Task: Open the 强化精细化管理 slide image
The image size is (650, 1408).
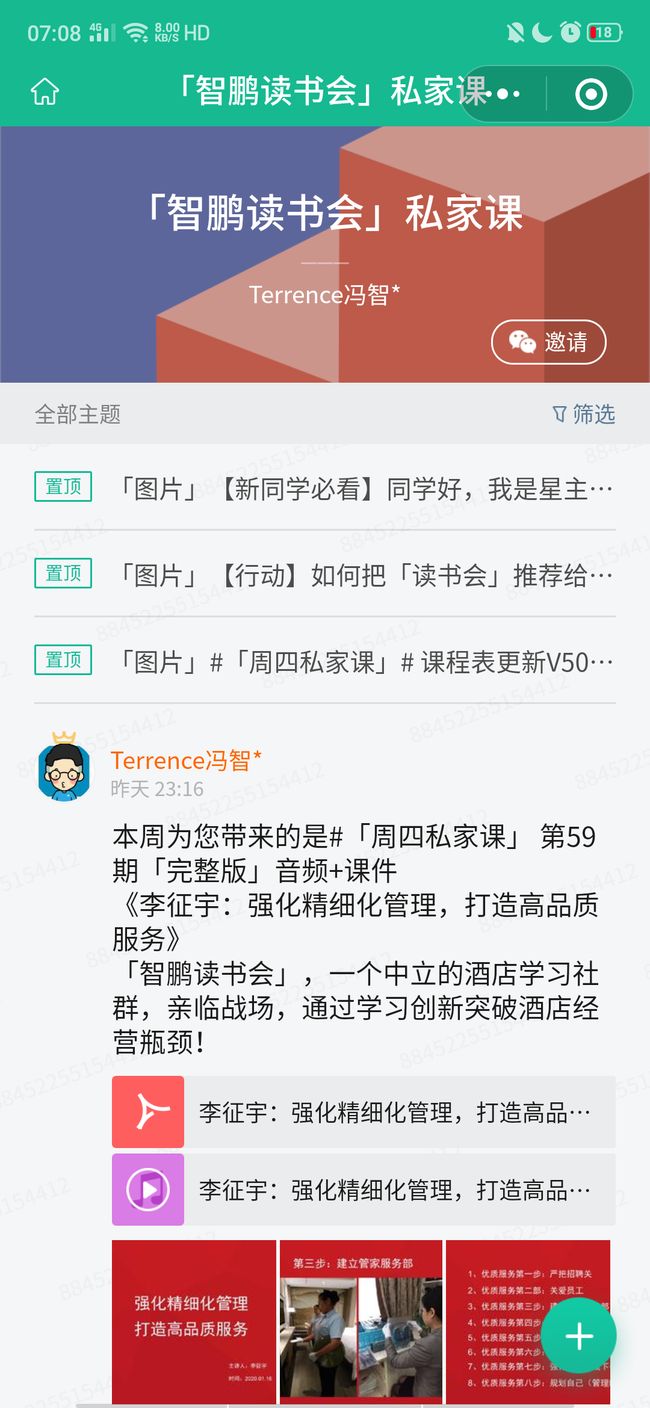Action: point(193,1321)
